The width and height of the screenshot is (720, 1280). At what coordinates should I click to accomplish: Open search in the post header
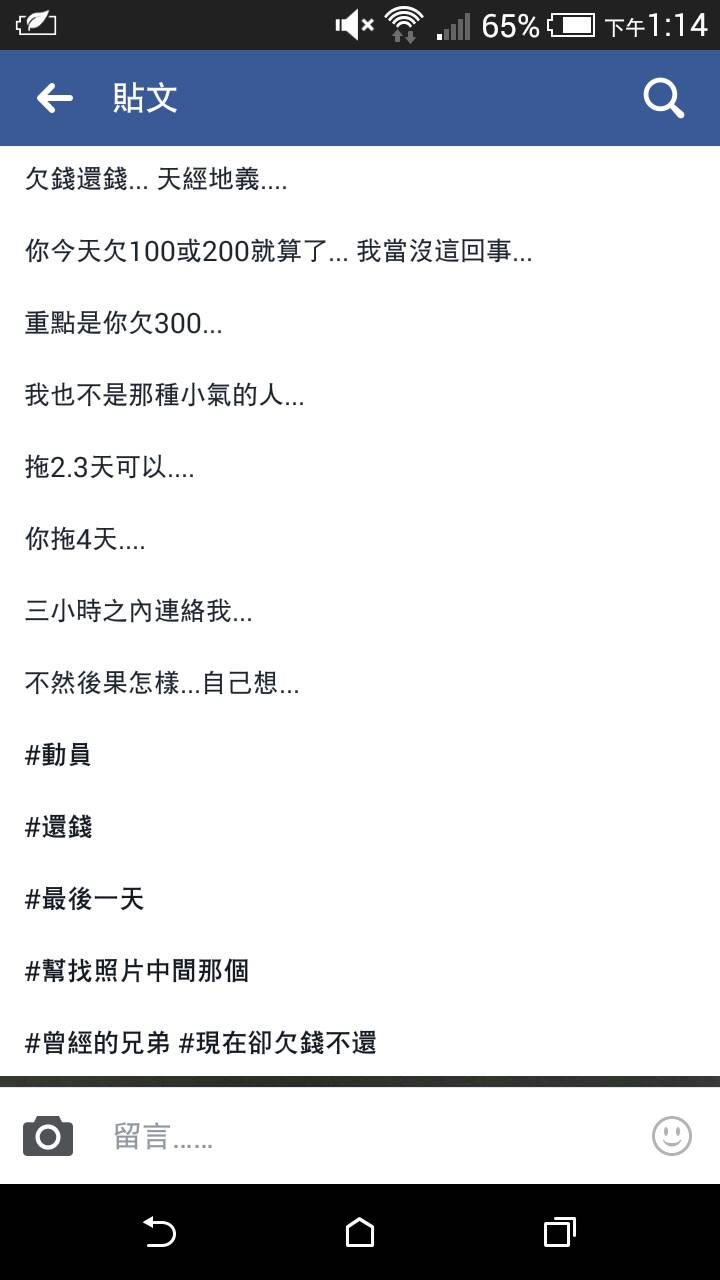tap(663, 98)
